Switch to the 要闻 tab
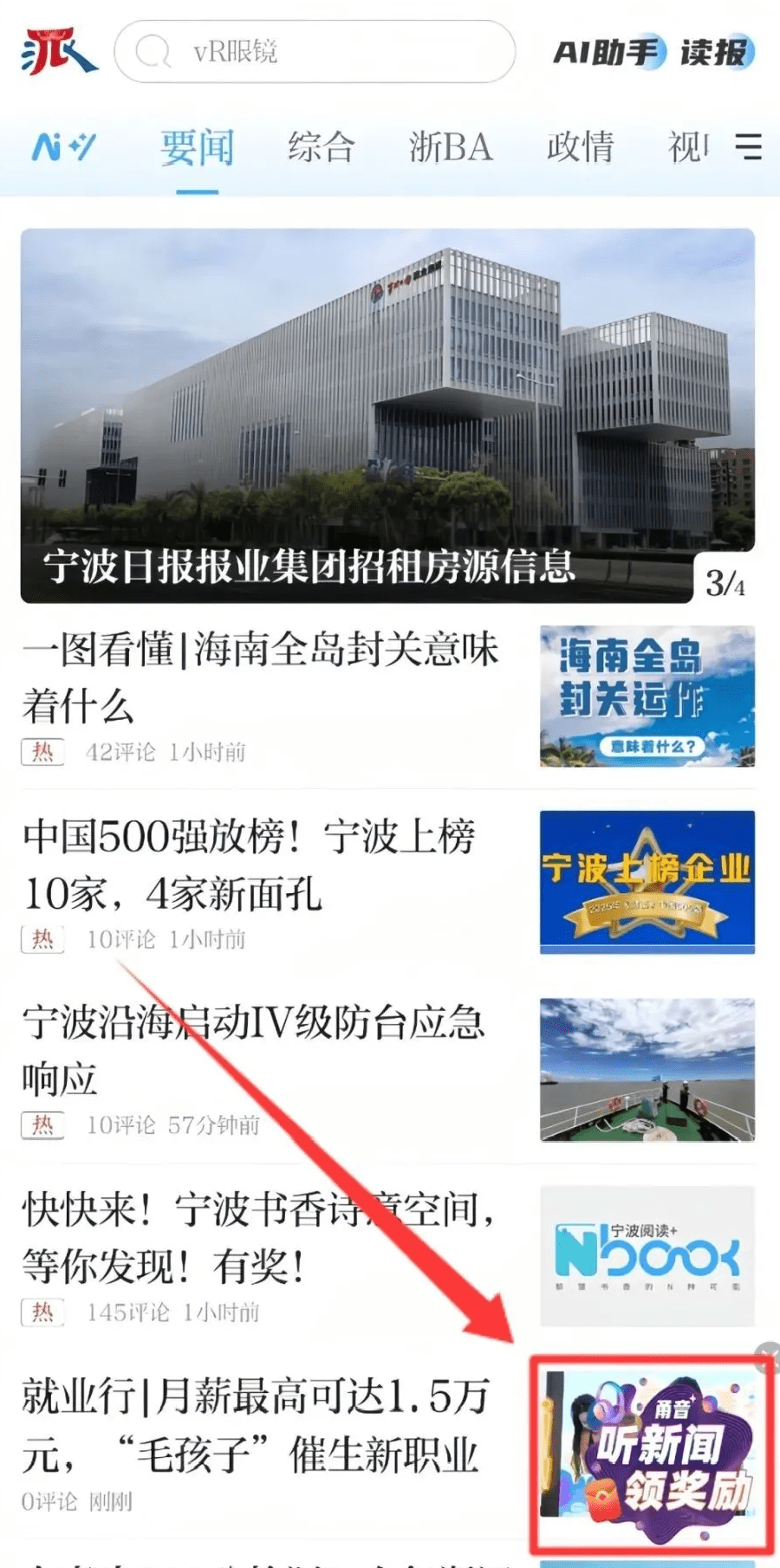 tap(198, 147)
